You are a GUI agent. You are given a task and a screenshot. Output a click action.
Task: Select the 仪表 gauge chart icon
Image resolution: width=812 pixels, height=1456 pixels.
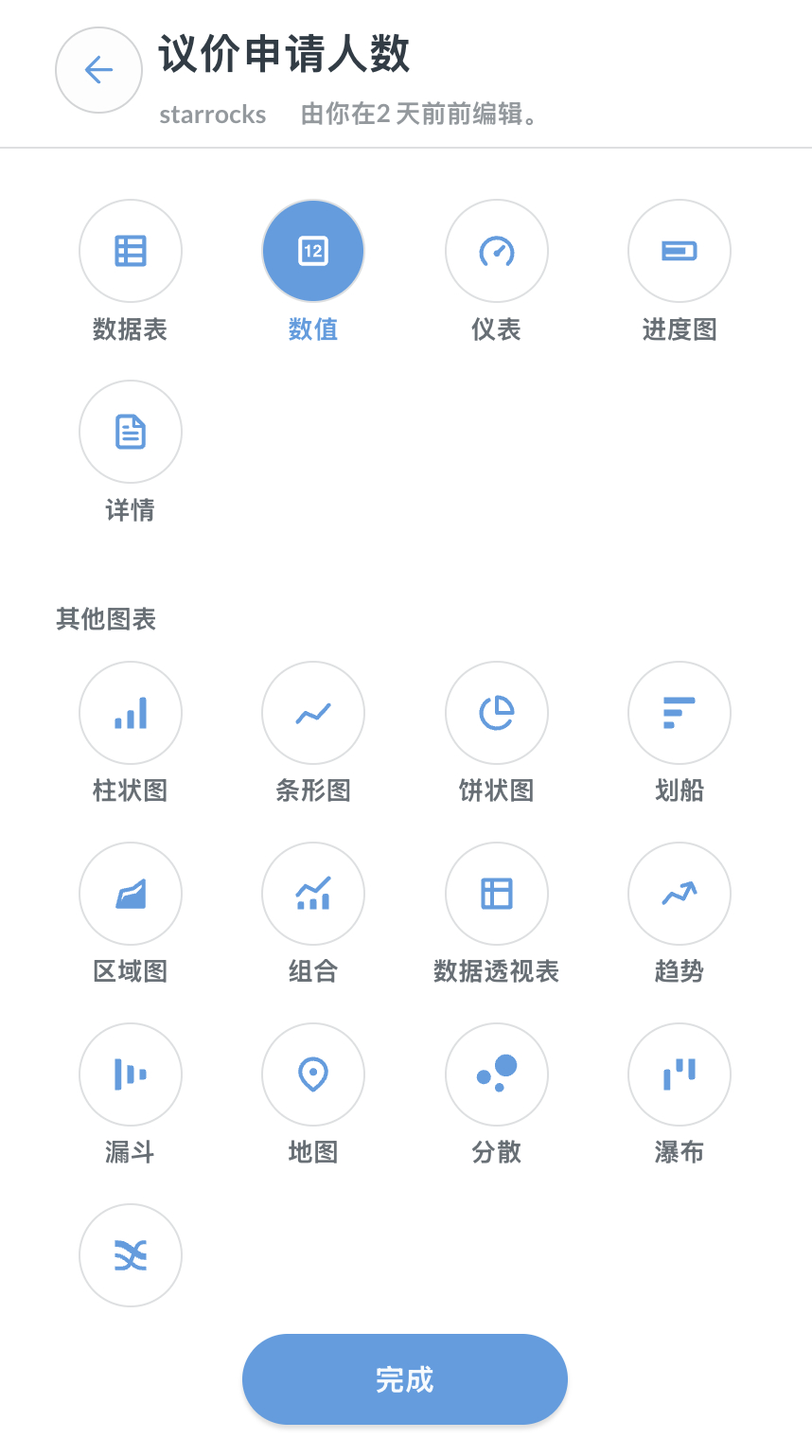496,251
